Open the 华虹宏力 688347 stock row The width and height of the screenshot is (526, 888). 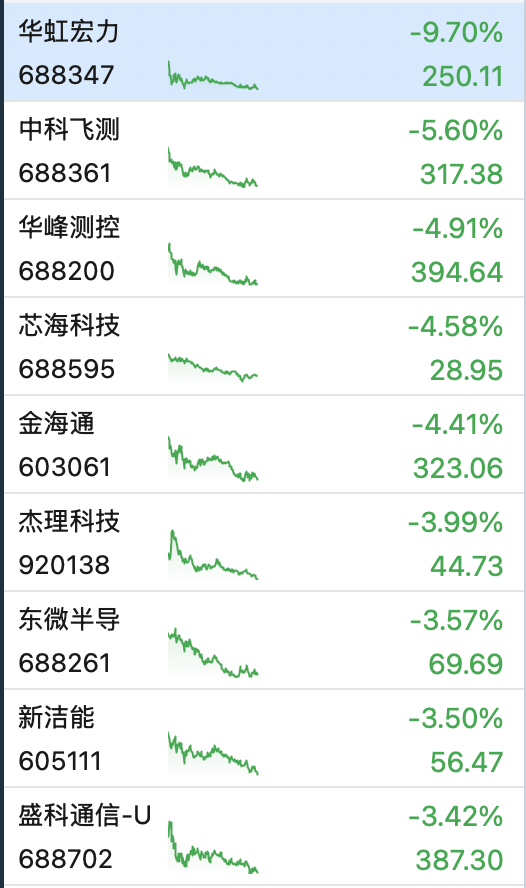tap(264, 53)
